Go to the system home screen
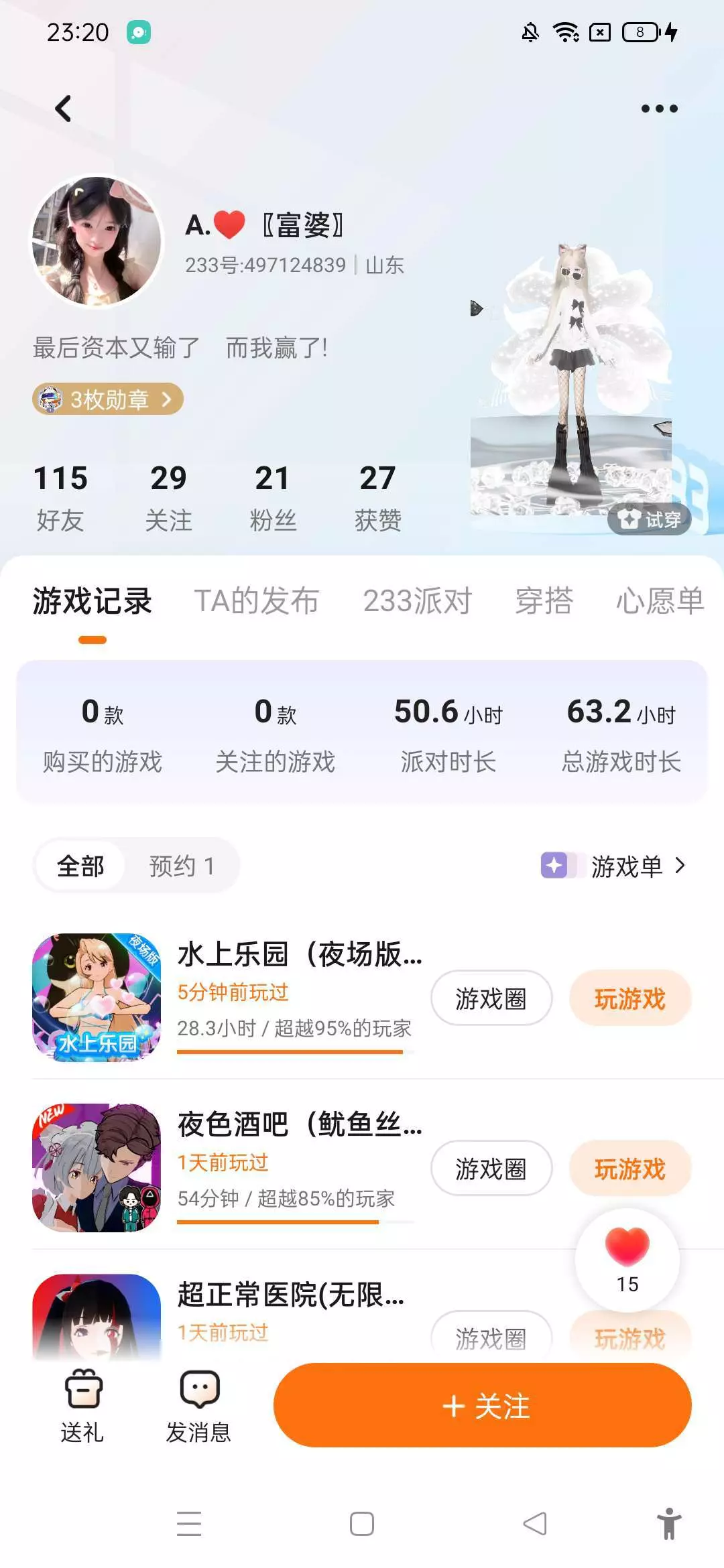 362,1524
